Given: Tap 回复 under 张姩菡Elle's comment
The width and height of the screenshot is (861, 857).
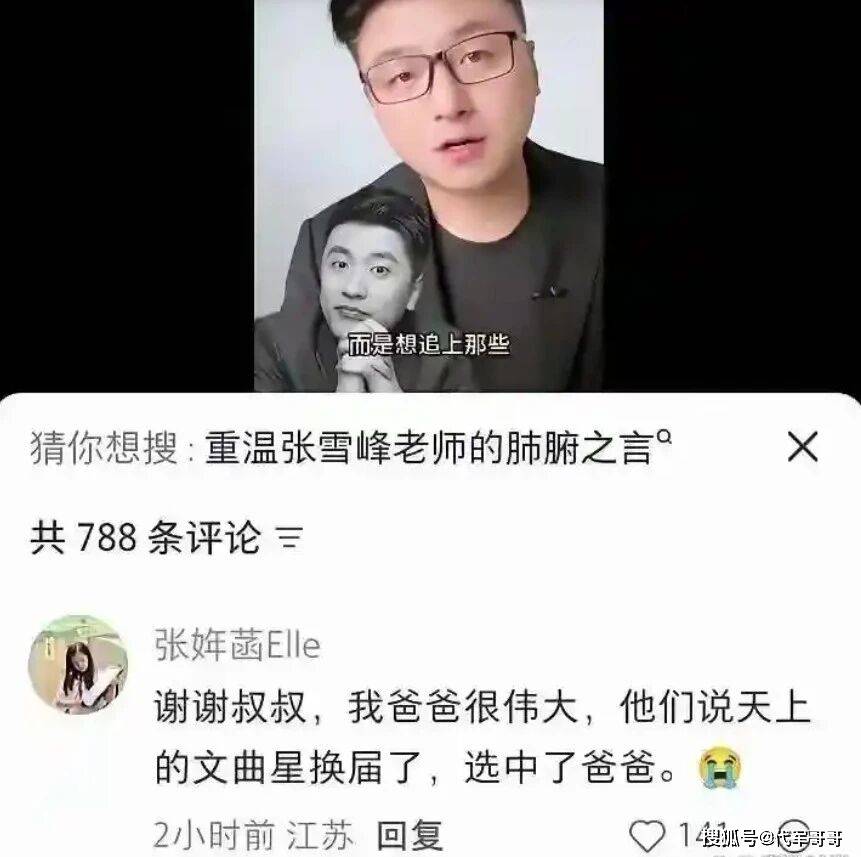Looking at the screenshot, I should click(410, 831).
